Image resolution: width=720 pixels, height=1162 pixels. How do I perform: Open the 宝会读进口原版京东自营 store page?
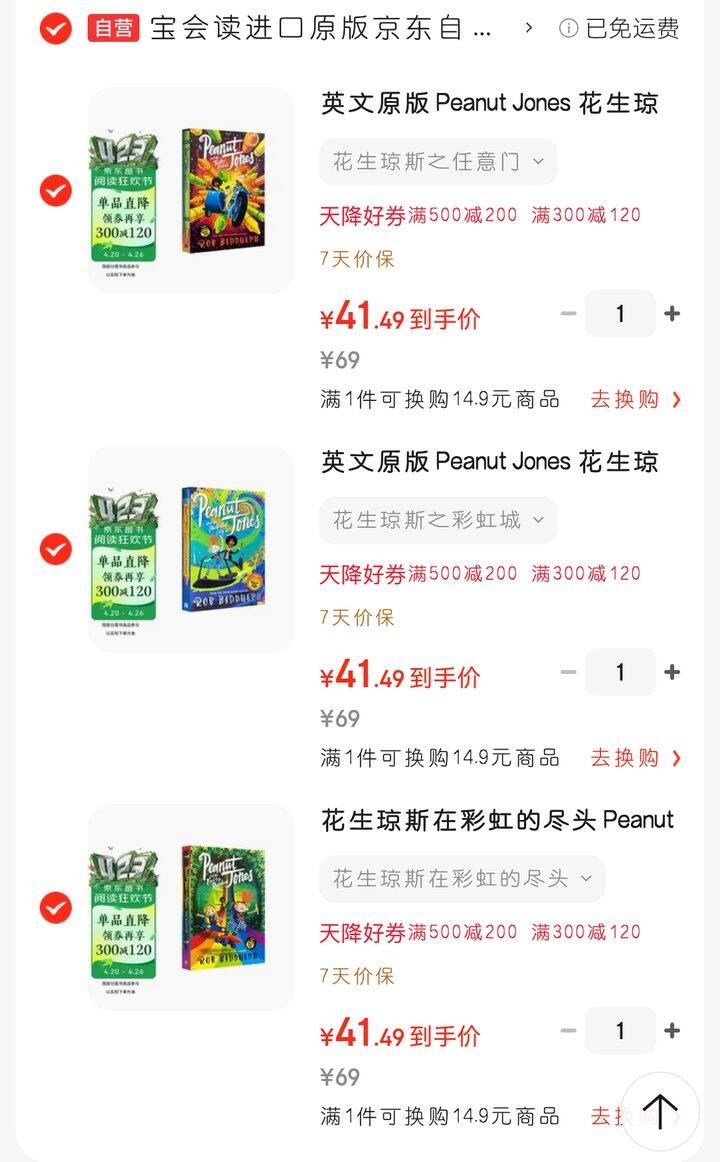tap(320, 28)
